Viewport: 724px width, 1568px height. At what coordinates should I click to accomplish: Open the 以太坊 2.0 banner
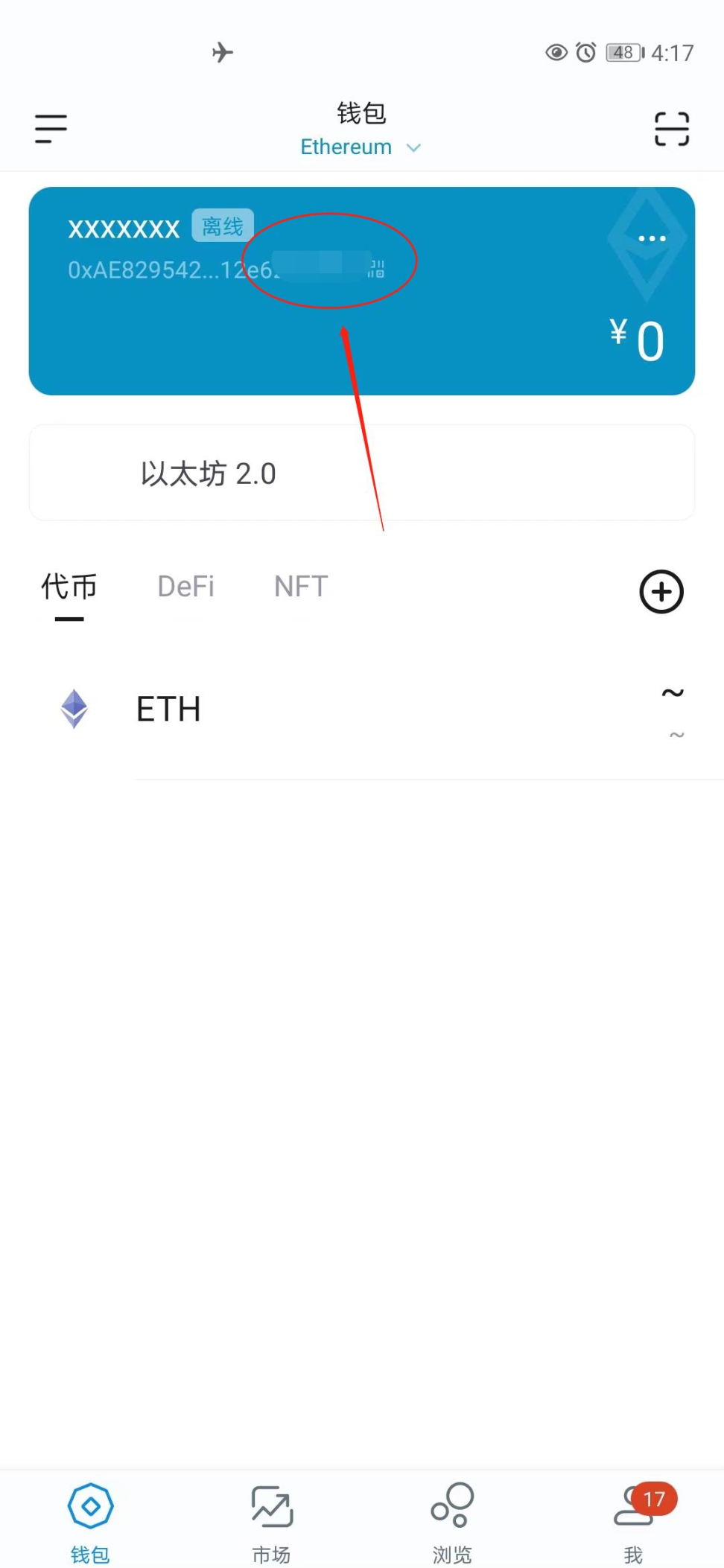362,474
